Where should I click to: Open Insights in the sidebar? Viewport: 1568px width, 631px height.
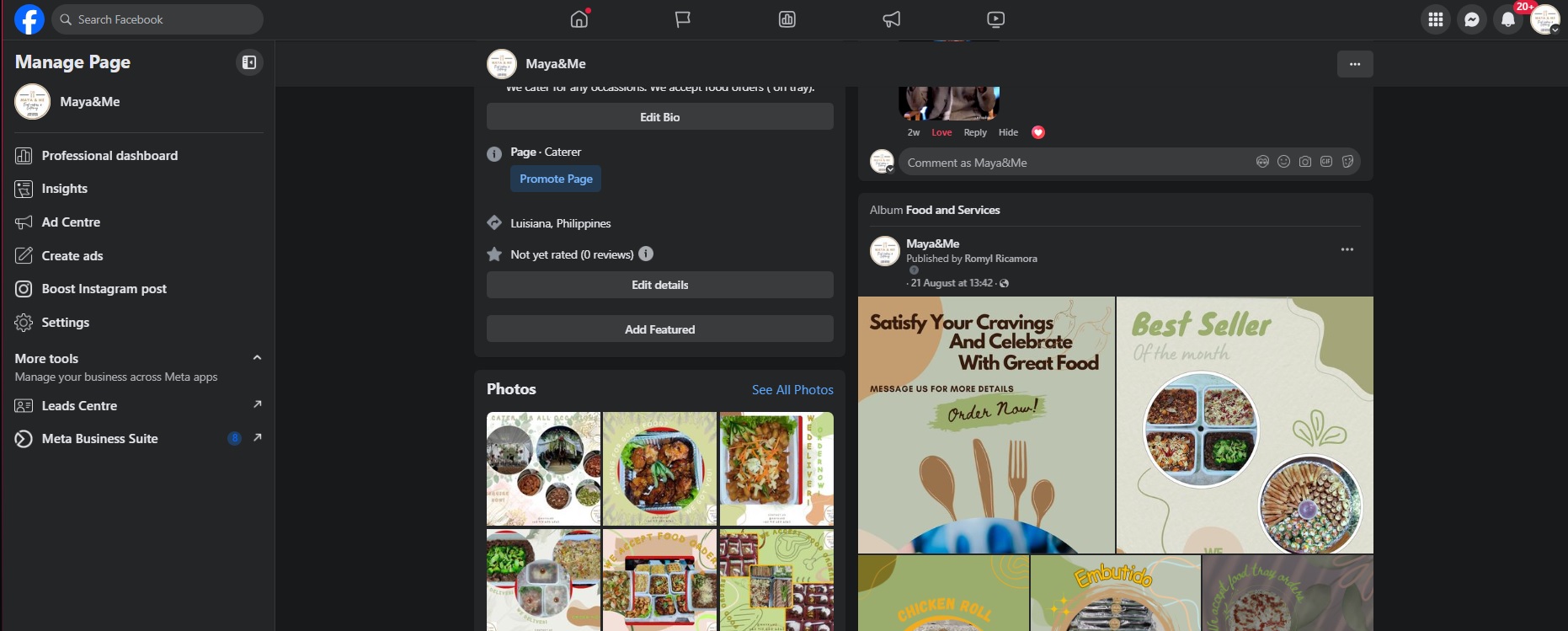tap(65, 189)
